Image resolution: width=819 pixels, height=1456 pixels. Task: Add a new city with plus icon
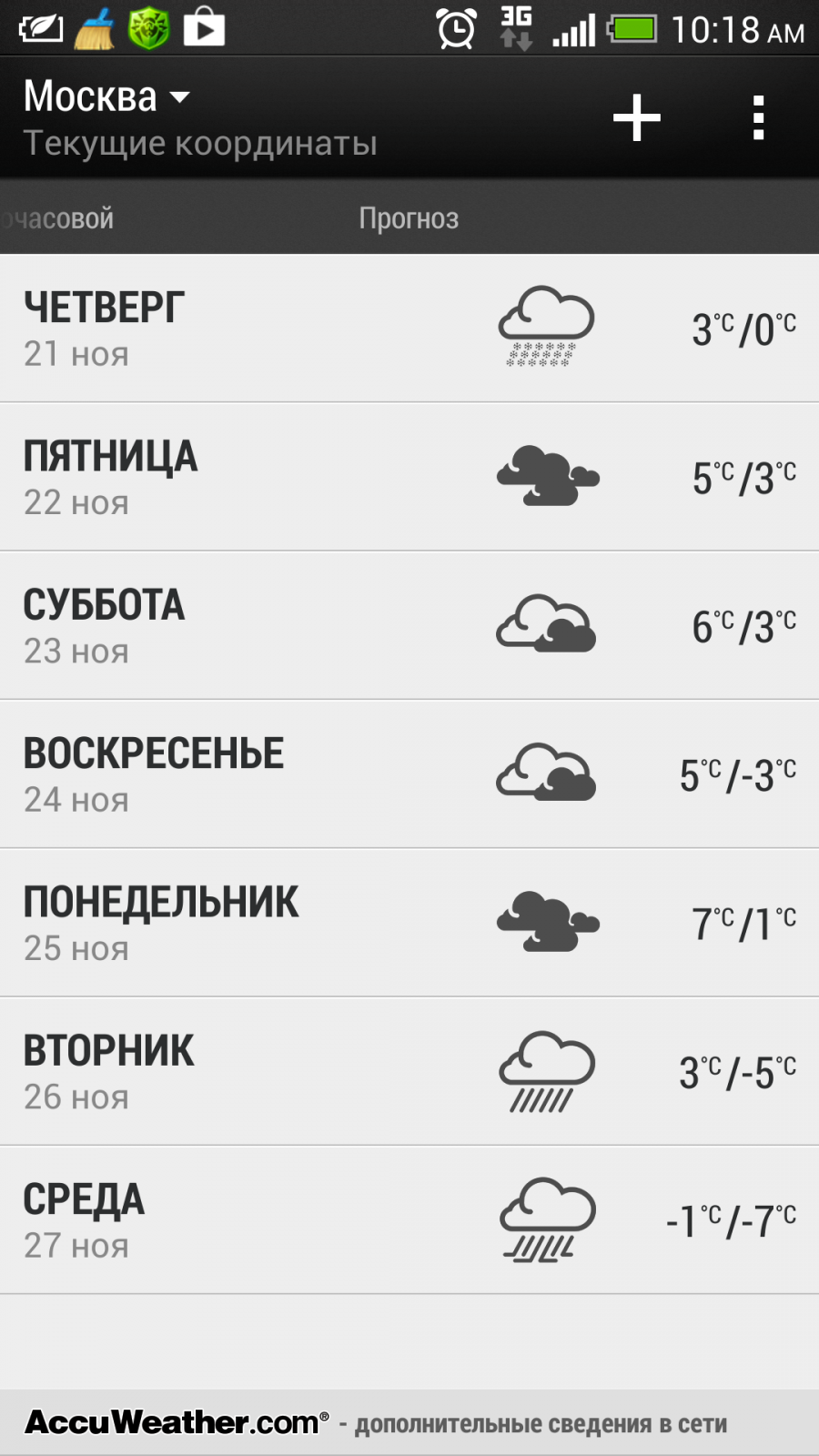coord(636,117)
